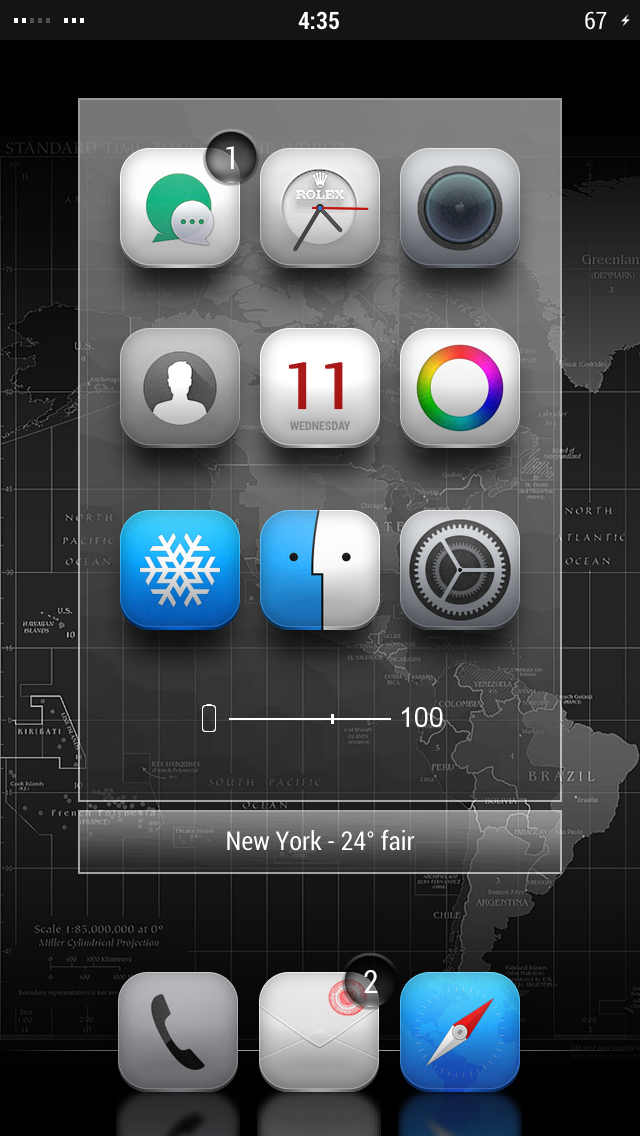The image size is (640, 1136).
Task: Open the Camera app
Action: coord(460,208)
